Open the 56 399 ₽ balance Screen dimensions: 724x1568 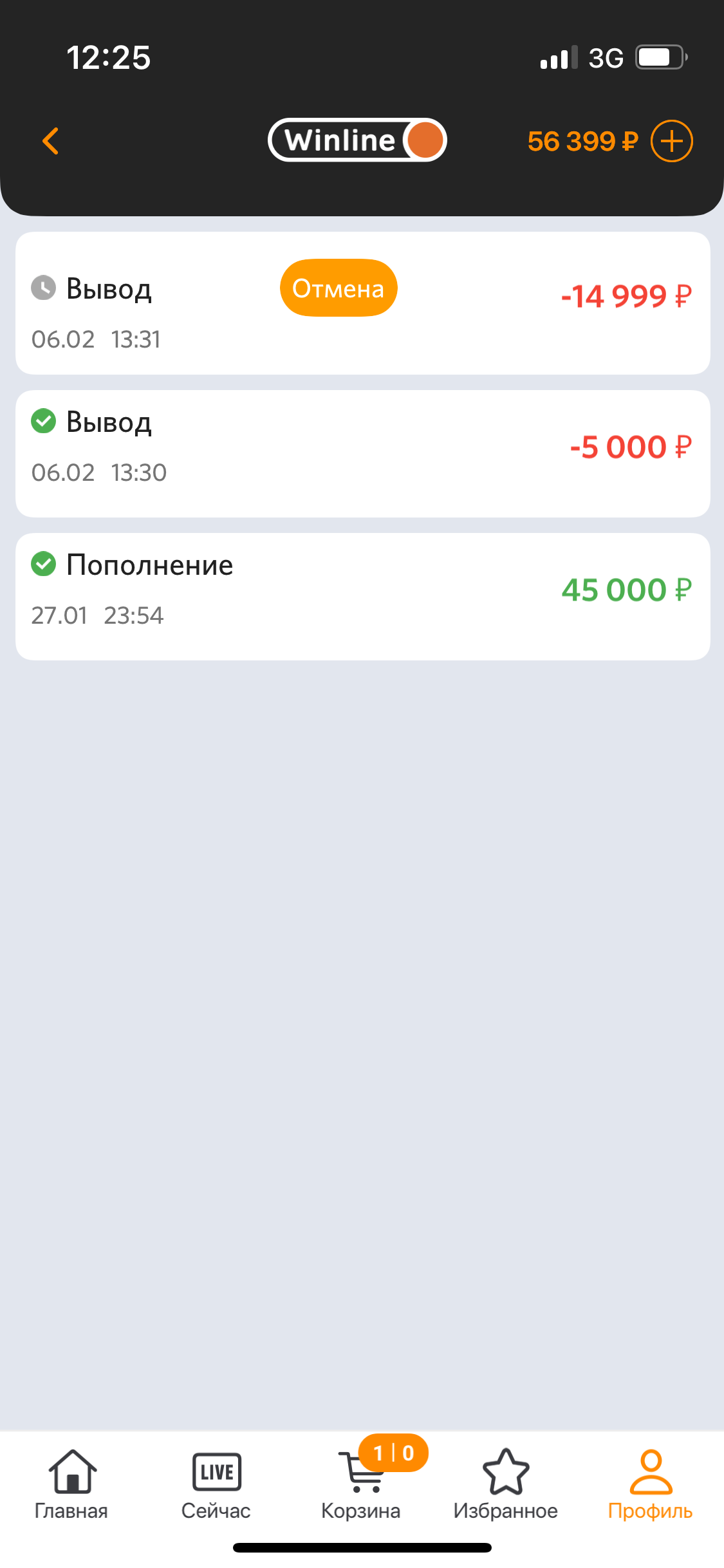[x=582, y=142]
